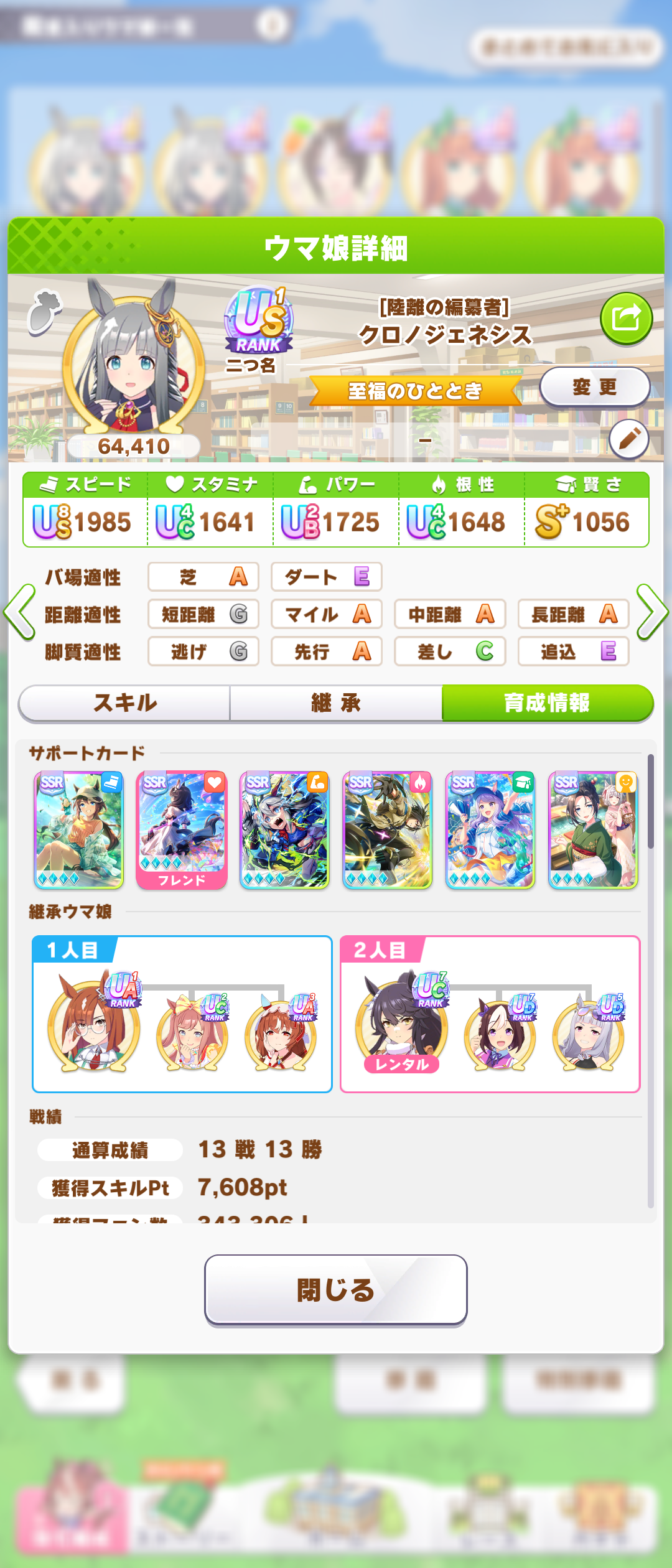Edit the memo with the pencil icon
672x1568 pixels.
(628, 439)
